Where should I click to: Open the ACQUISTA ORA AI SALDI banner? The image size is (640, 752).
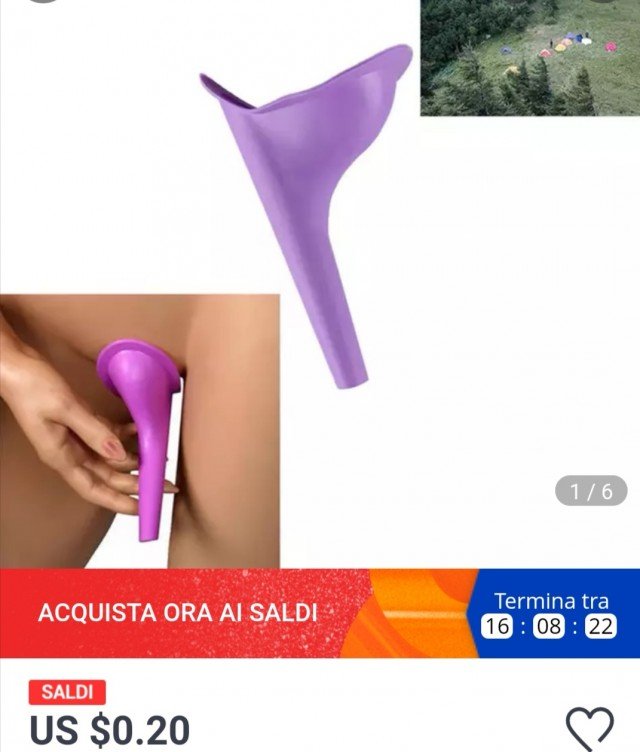178,613
